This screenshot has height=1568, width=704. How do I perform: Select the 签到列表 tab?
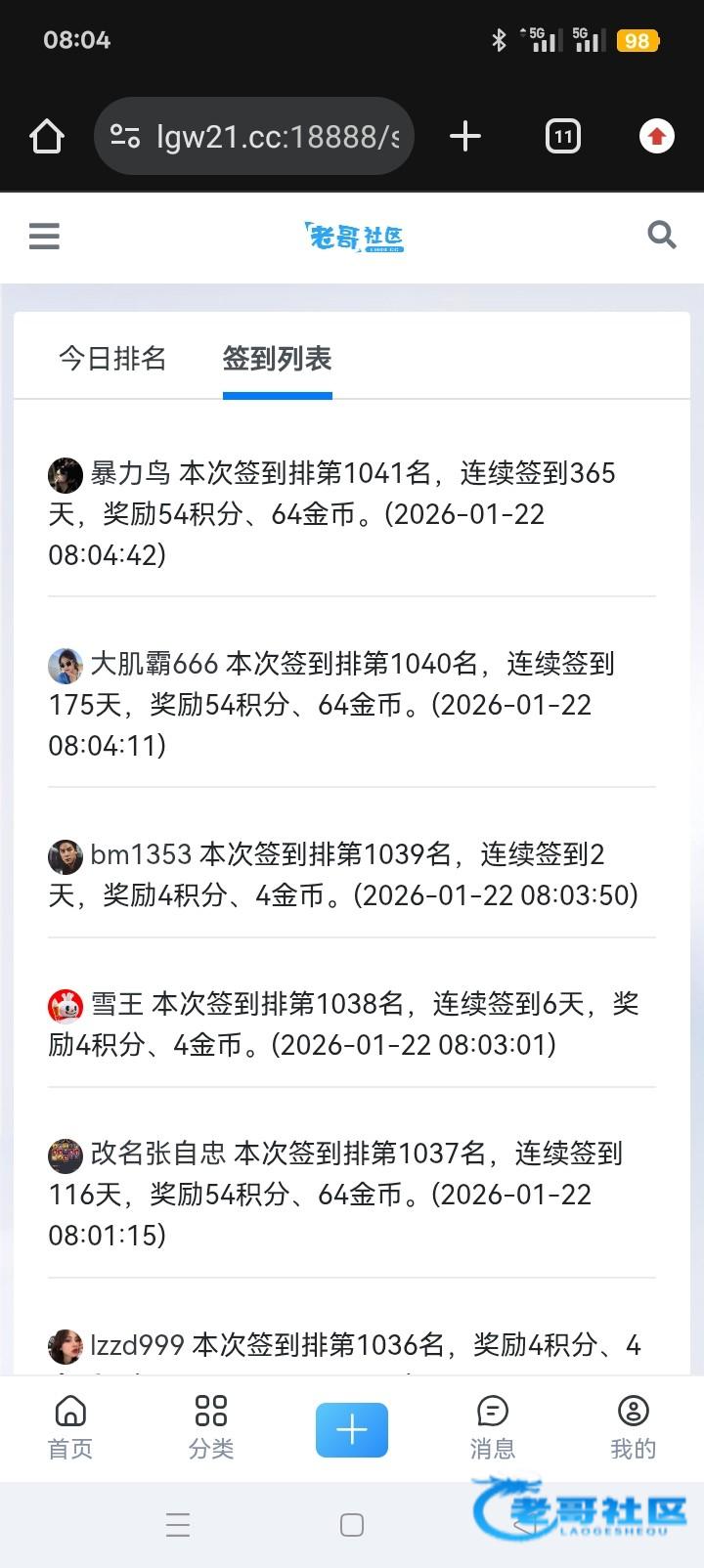click(277, 359)
